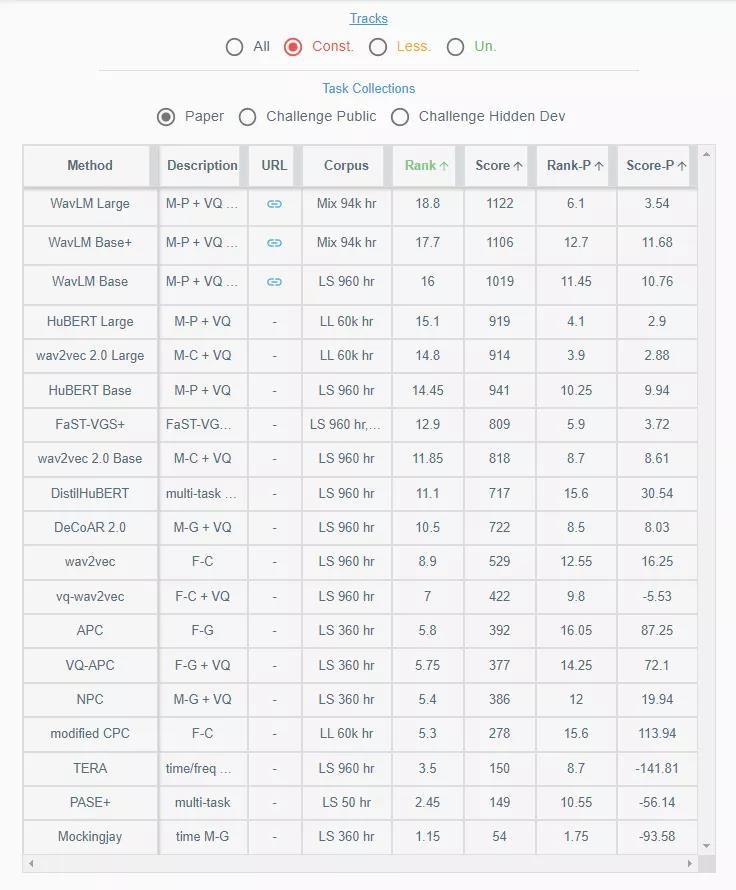736x890 pixels.
Task: Select the All tracks radio button
Action: [234, 47]
